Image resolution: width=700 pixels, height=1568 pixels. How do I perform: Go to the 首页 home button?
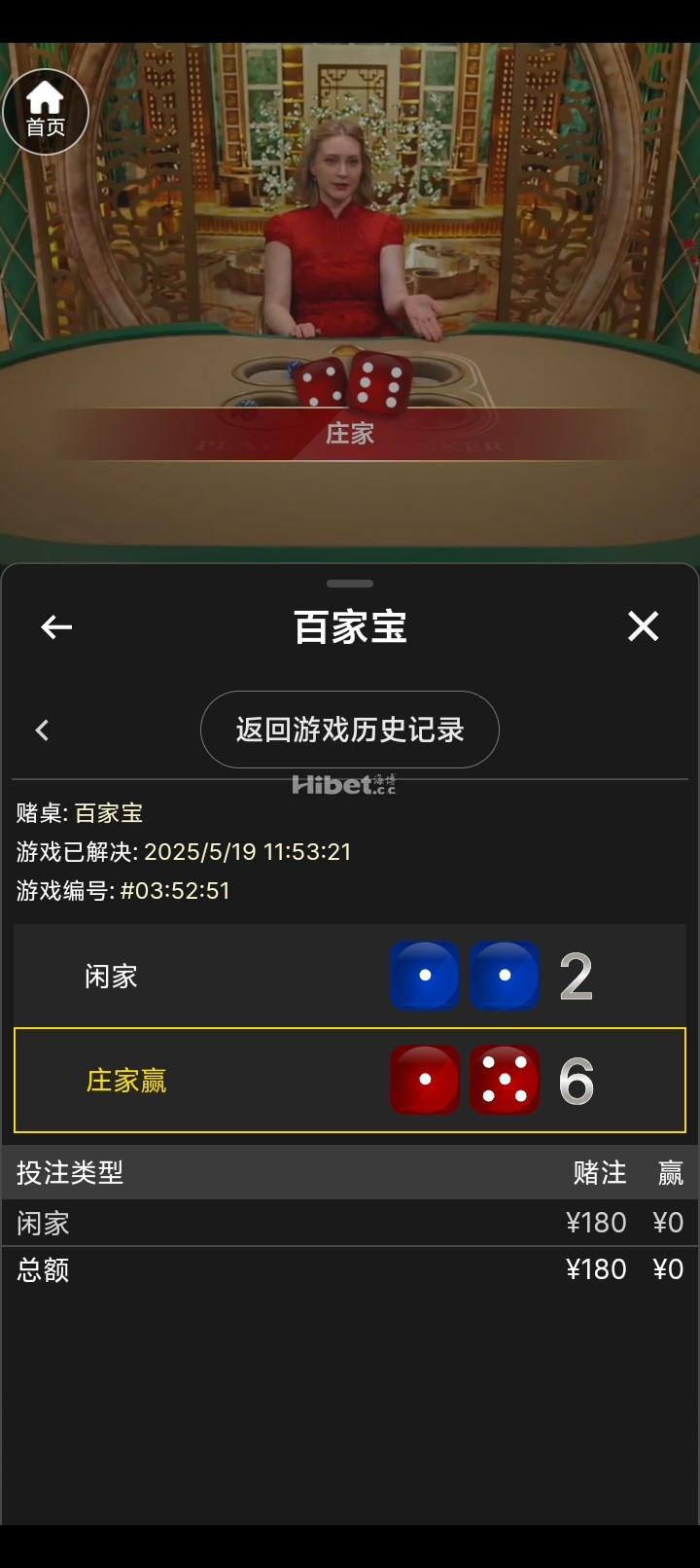46,112
